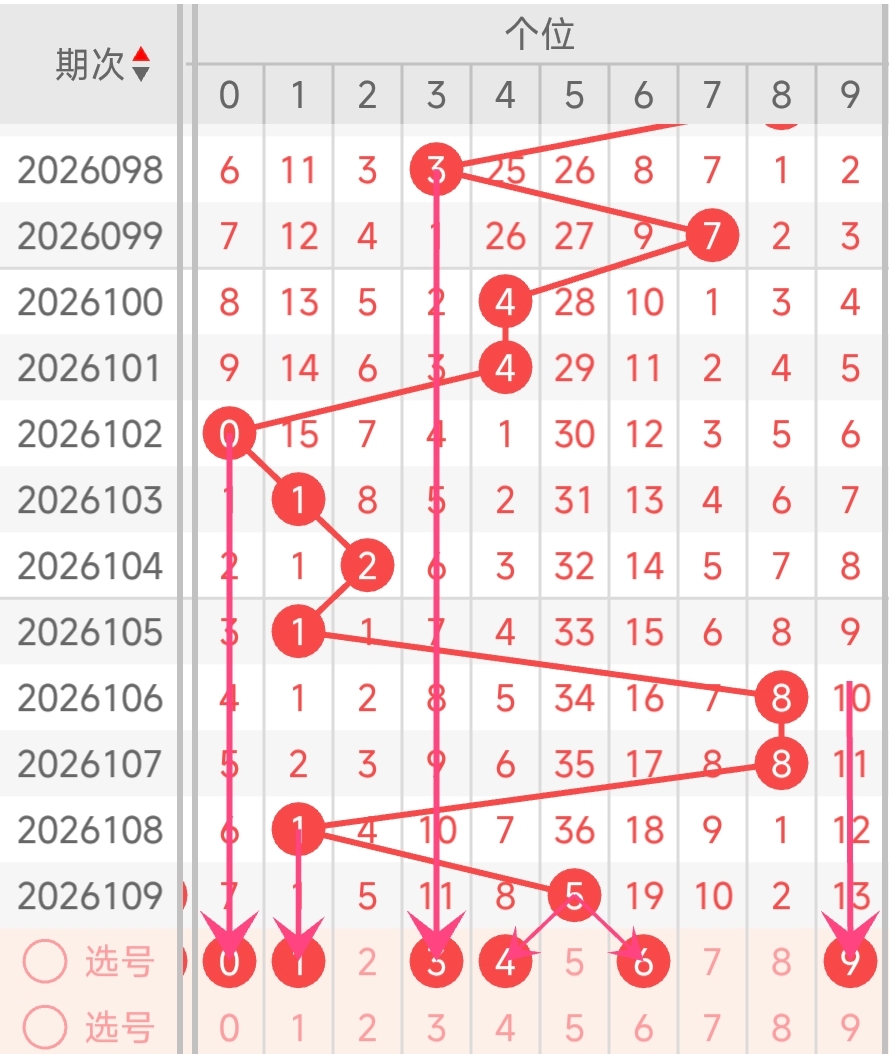
Task: Deselect the highlighted red 9 ball
Action: click(850, 962)
